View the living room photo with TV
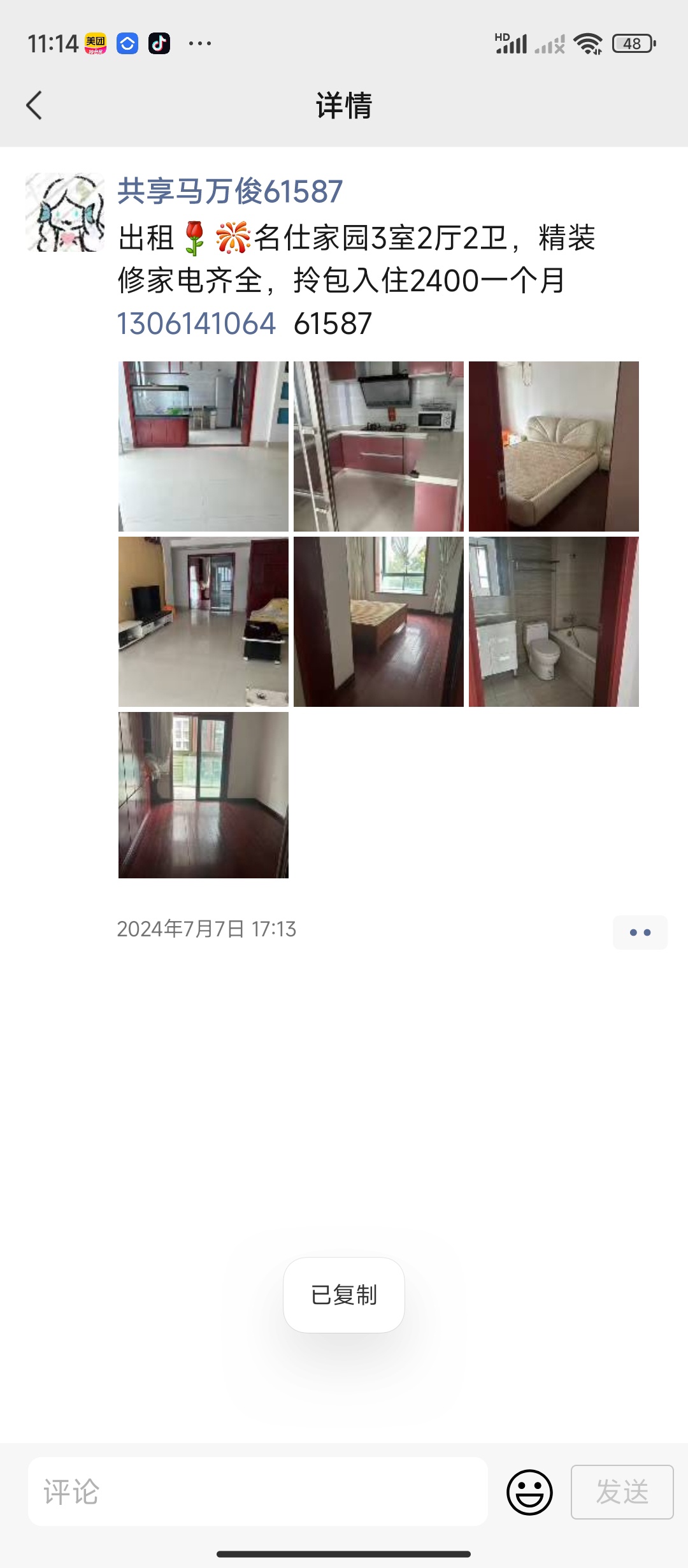The height and width of the screenshot is (1568, 688). pos(203,621)
